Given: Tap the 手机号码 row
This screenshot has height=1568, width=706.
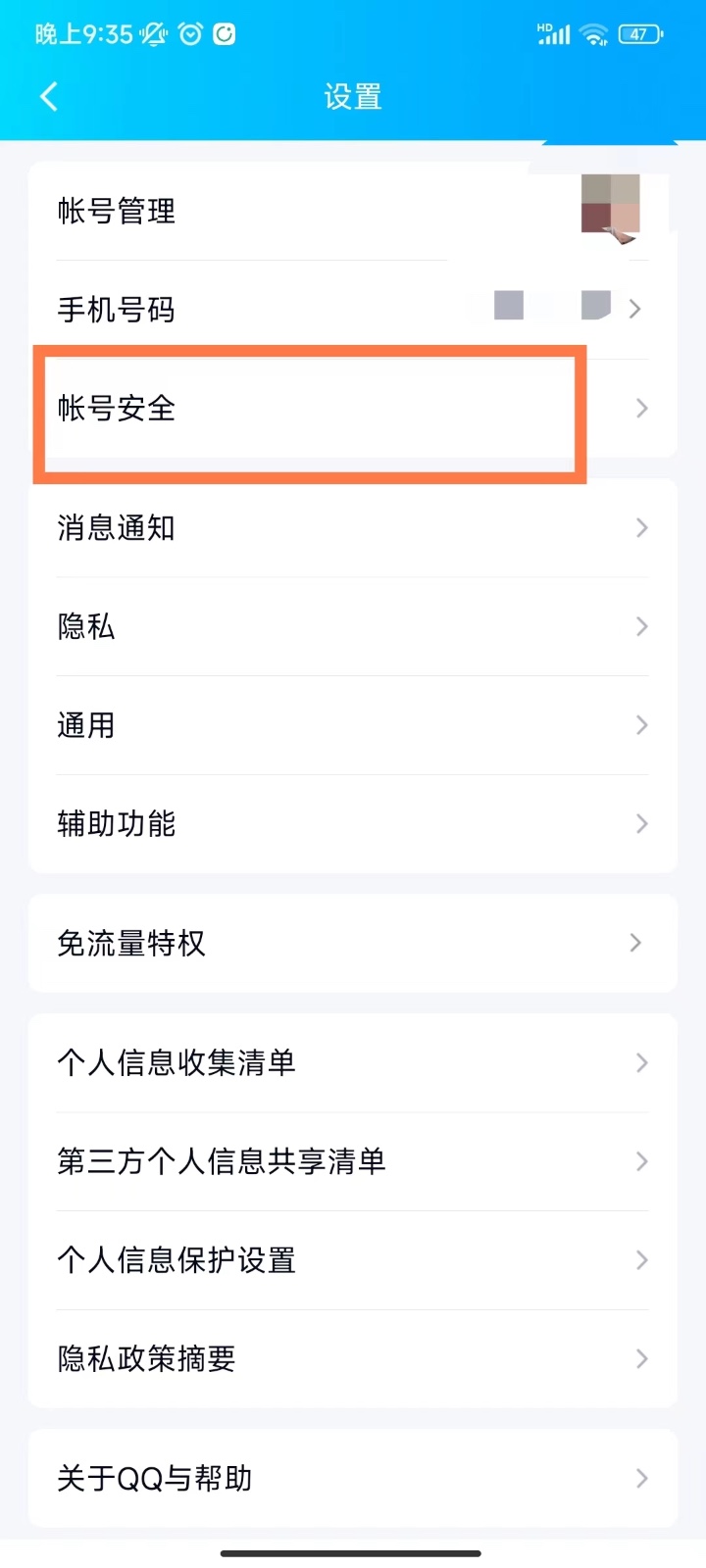Looking at the screenshot, I should pyautogui.click(x=117, y=310).
